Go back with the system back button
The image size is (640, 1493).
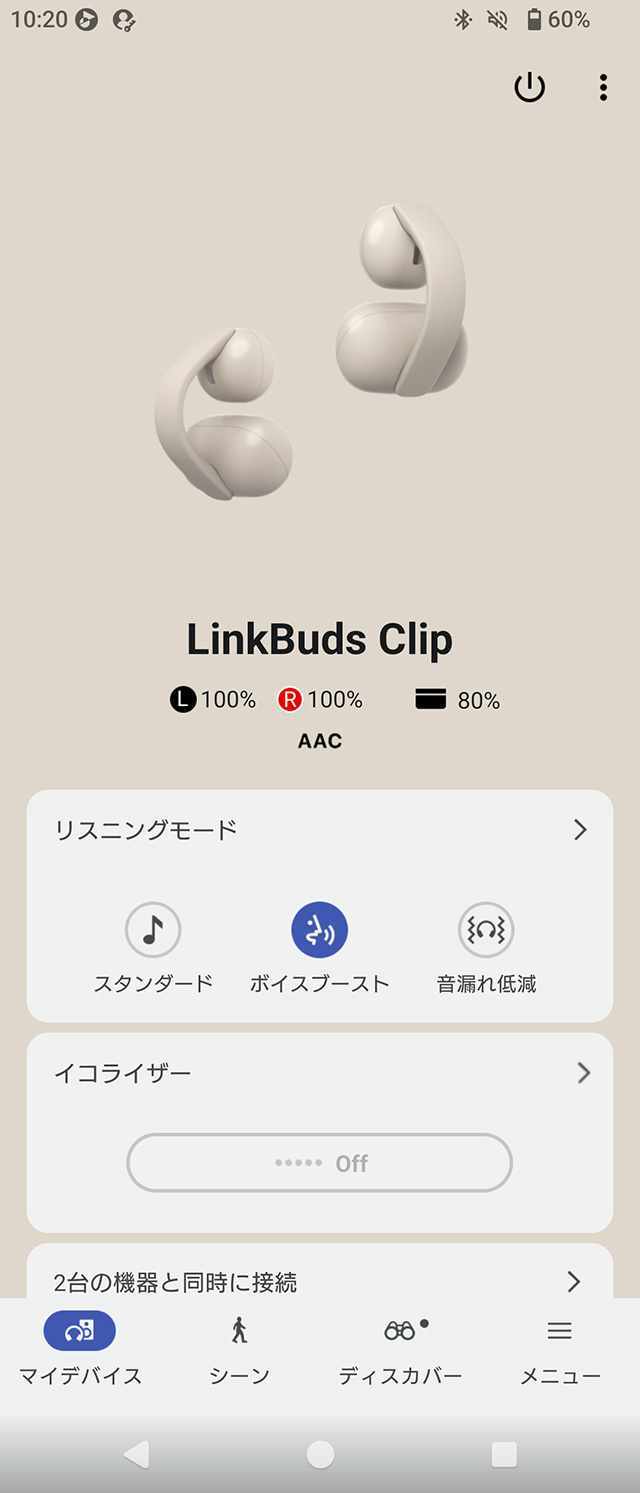(136, 1454)
